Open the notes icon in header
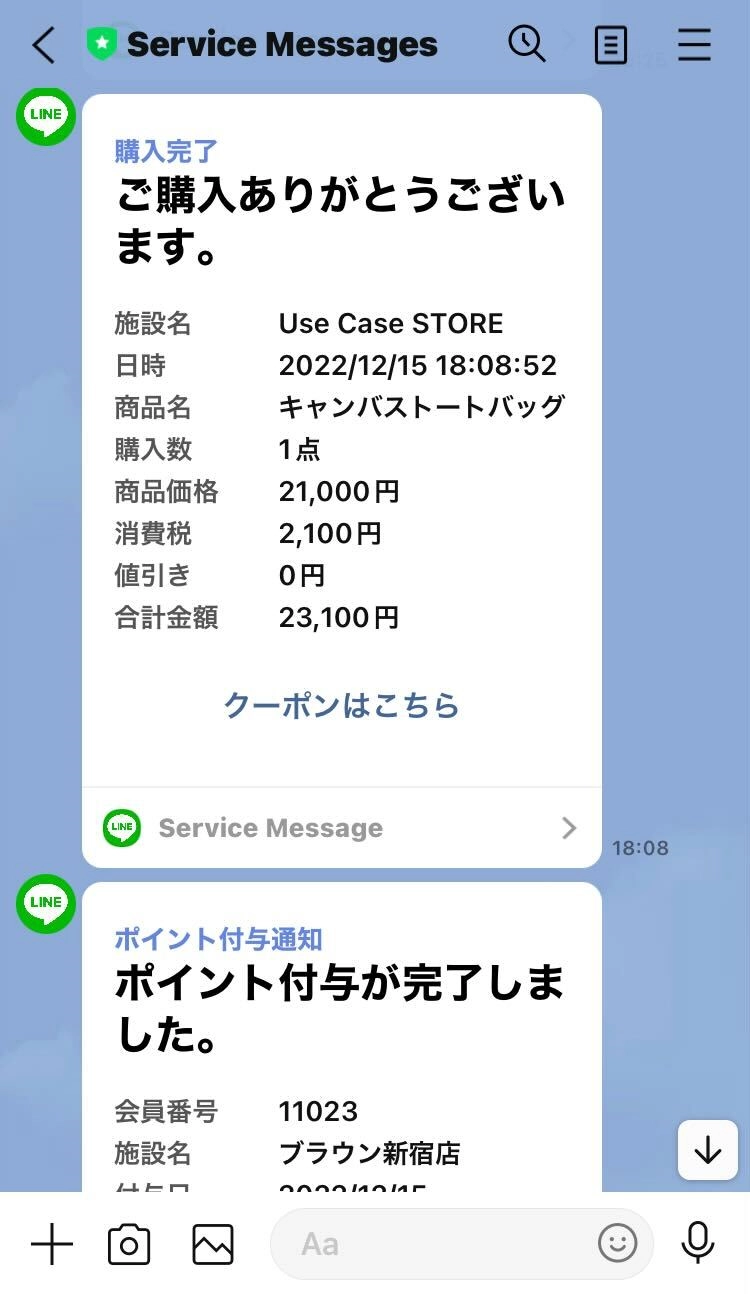The height and width of the screenshot is (1294, 750). tap(610, 45)
